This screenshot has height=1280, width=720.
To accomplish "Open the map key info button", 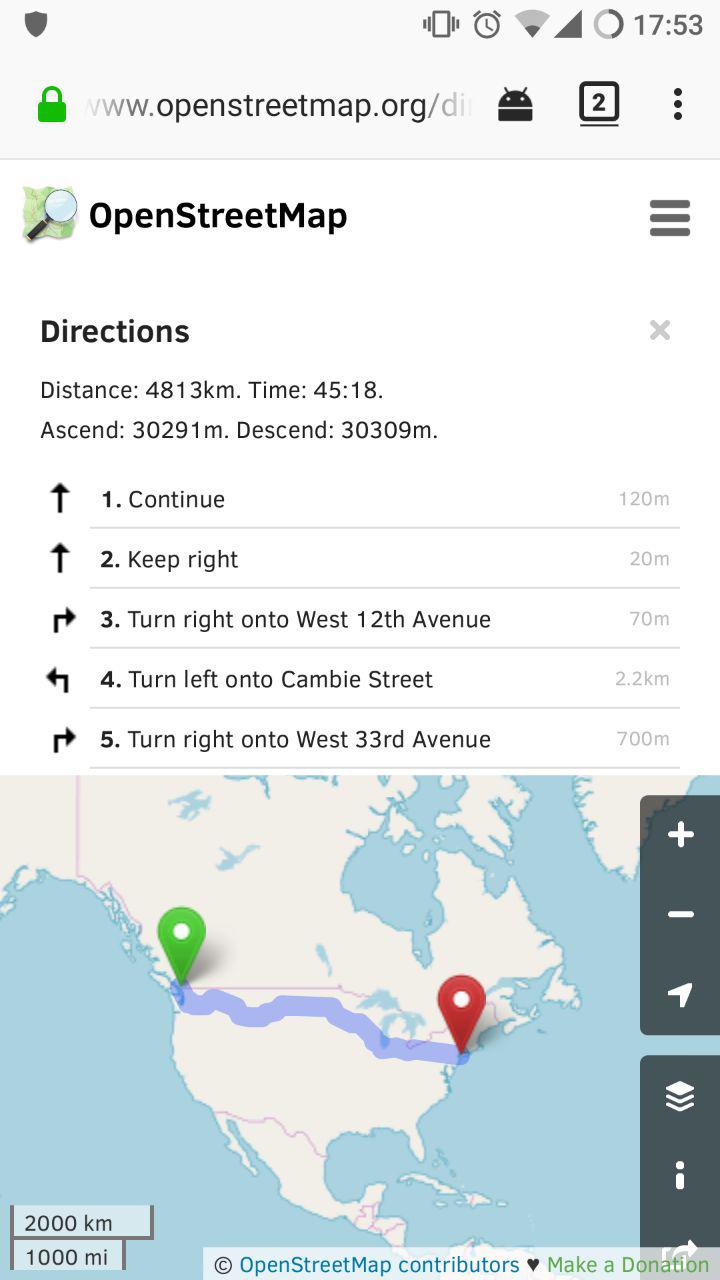I will 681,1176.
